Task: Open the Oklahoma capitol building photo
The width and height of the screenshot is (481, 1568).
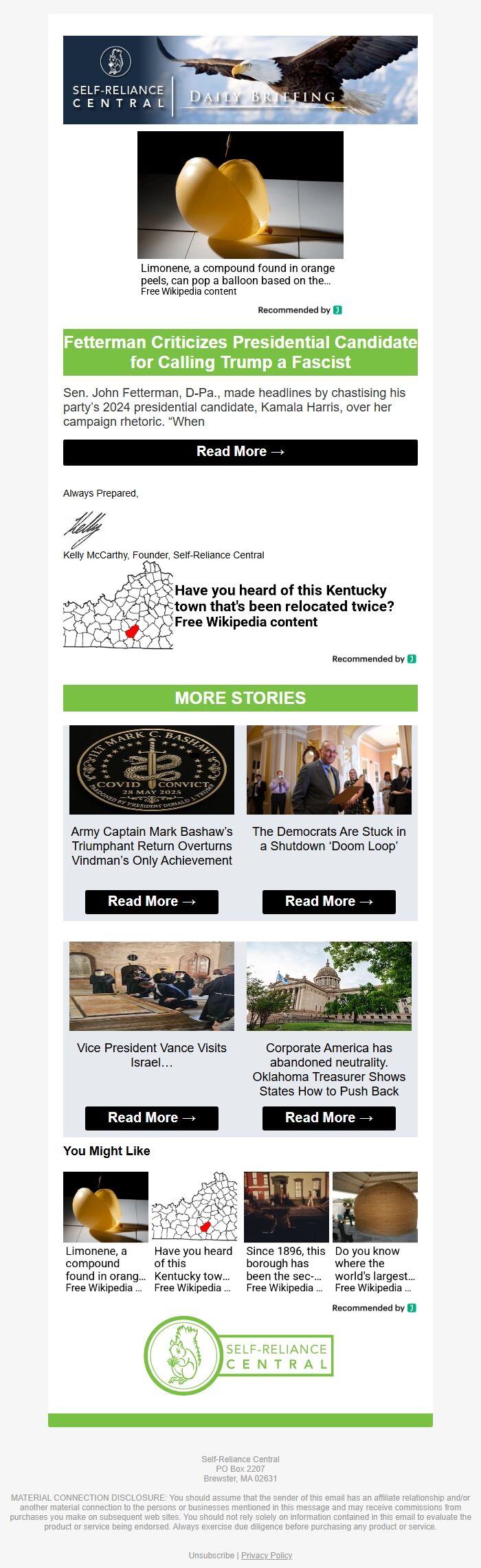Action: coord(328,986)
